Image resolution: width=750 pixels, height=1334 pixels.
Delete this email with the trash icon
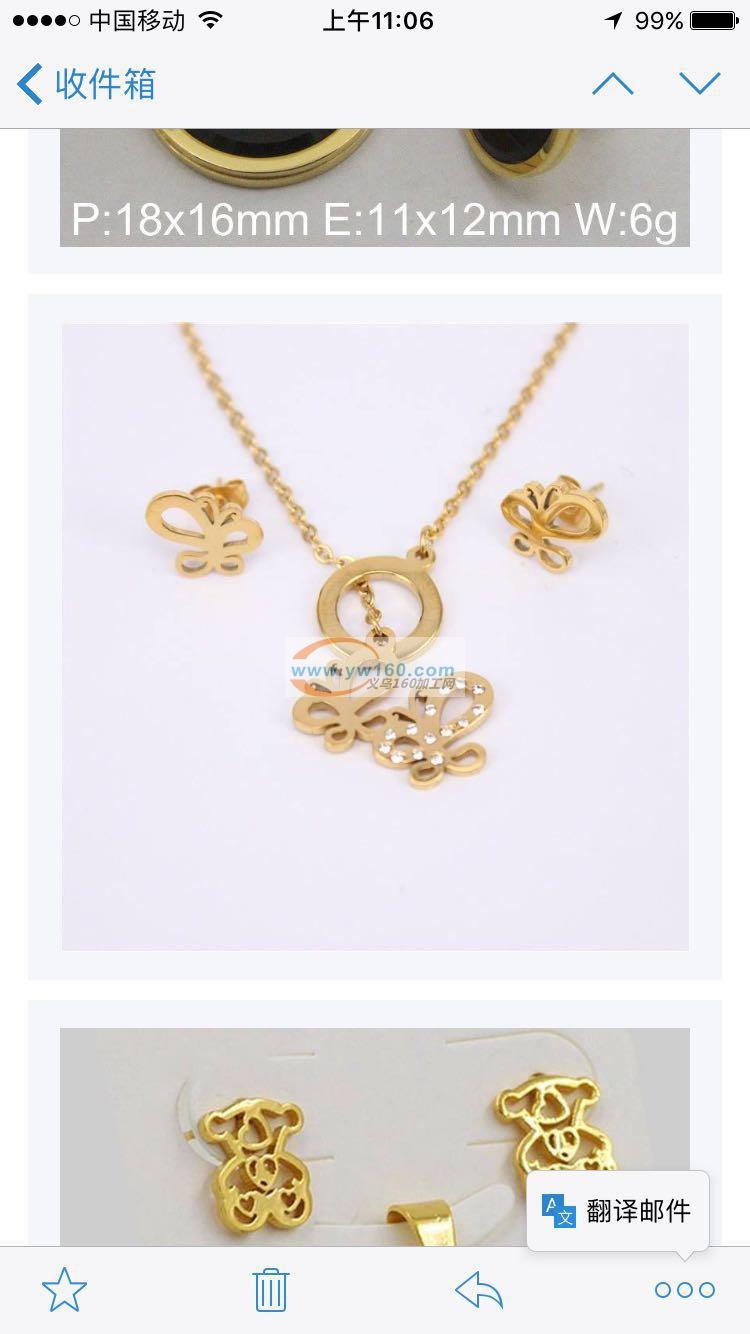(271, 1290)
